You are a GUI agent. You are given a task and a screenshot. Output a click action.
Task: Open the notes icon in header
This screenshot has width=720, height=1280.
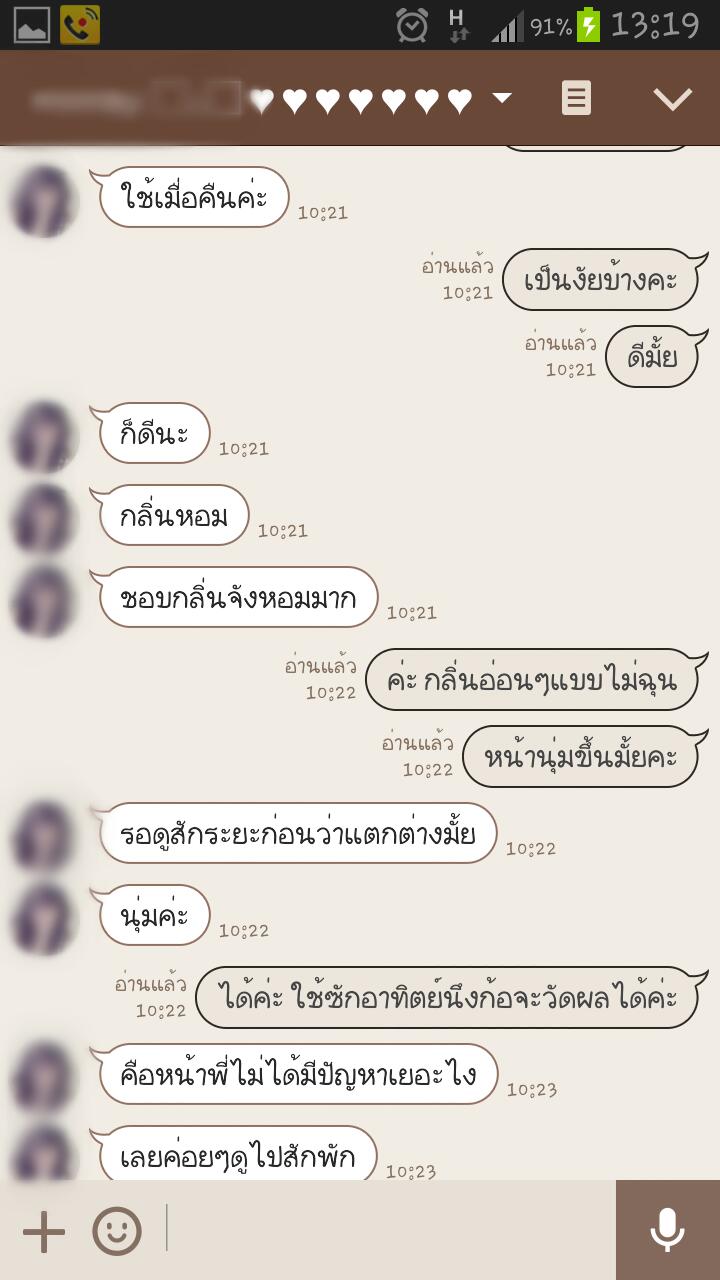click(x=576, y=98)
